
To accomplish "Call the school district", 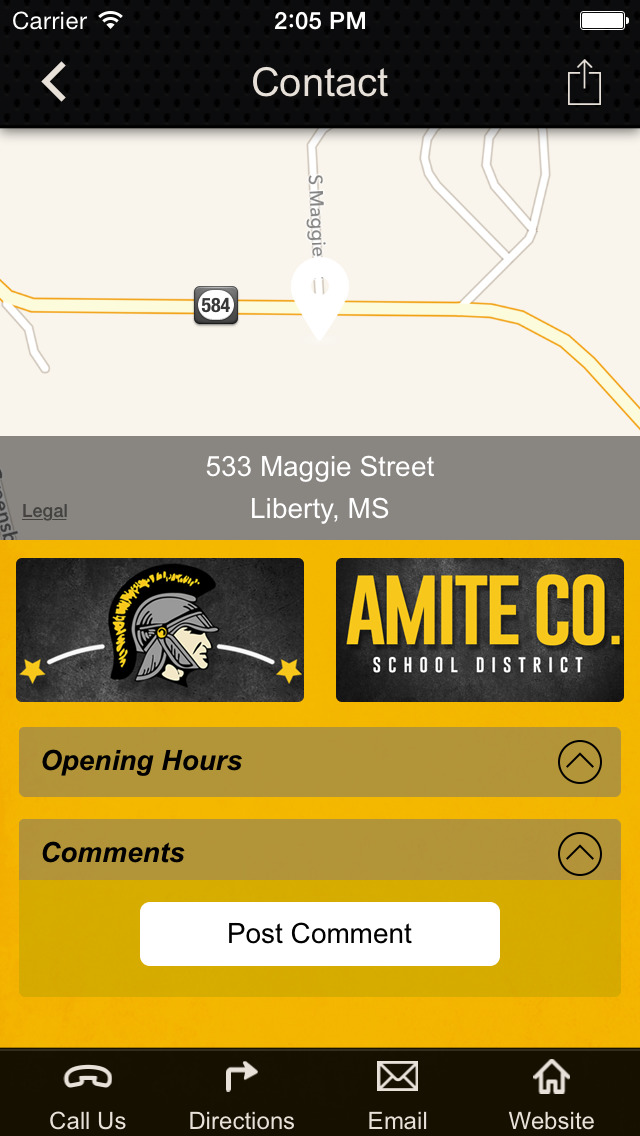I will click(88, 1094).
